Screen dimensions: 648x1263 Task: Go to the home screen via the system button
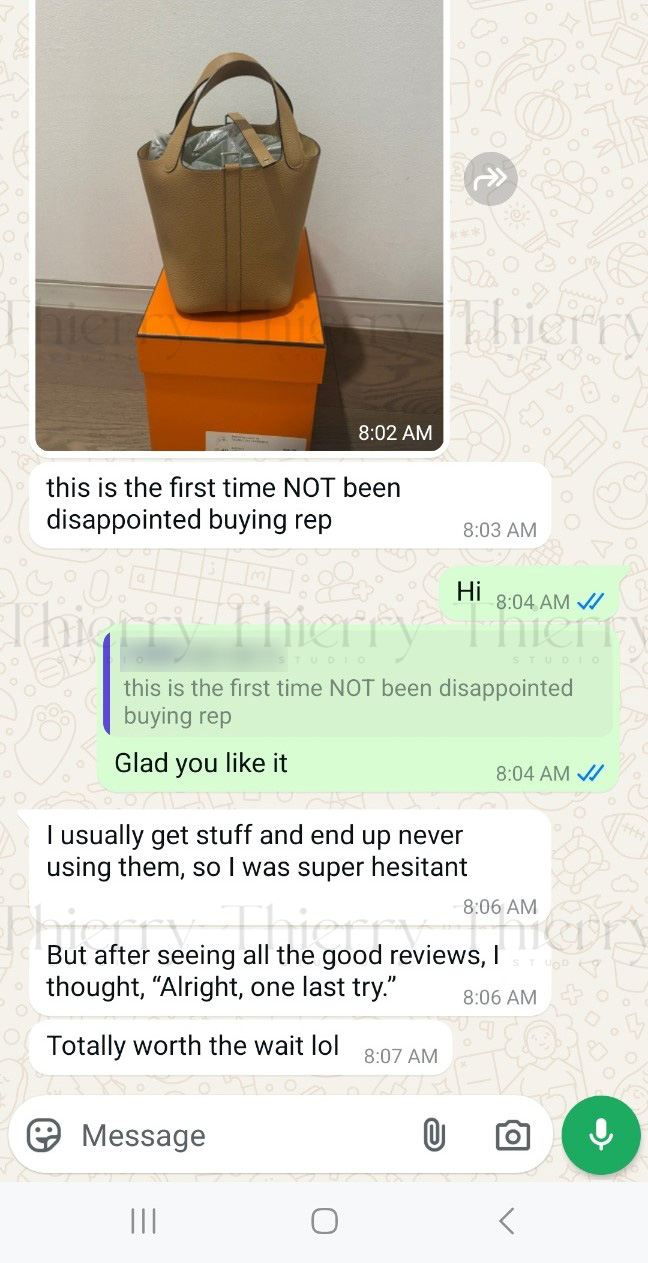(x=324, y=1221)
